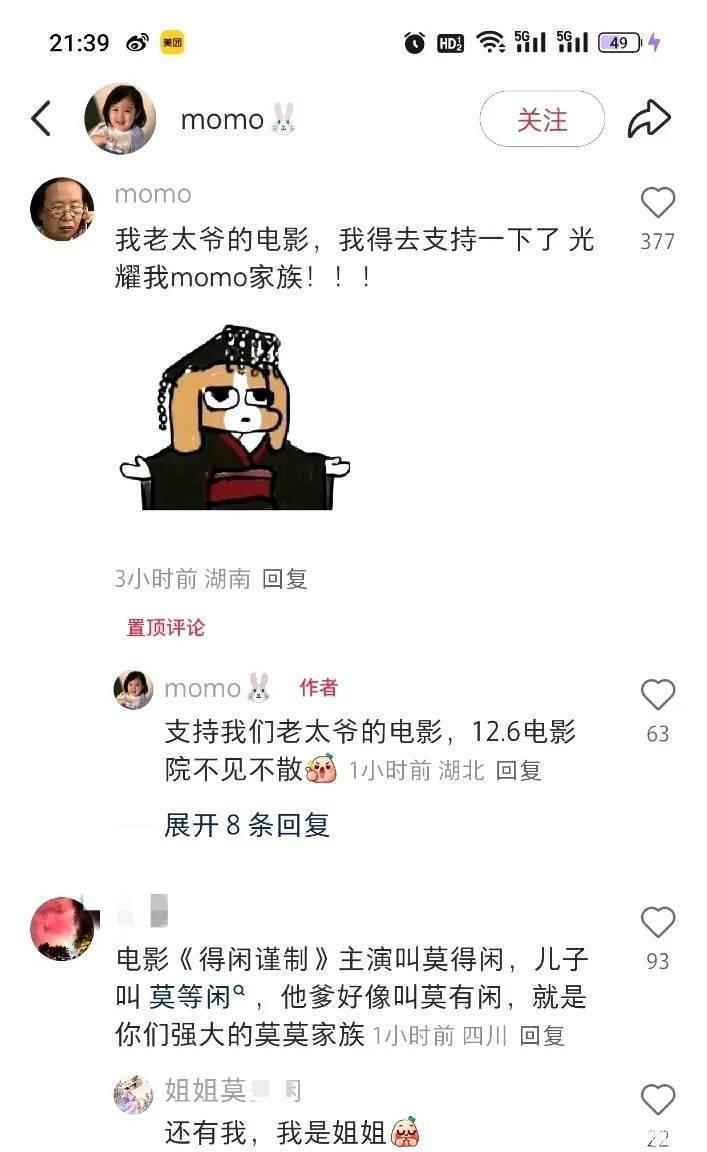
Task: Like the 还有我，我是姐姐 reply
Action: click(657, 1100)
